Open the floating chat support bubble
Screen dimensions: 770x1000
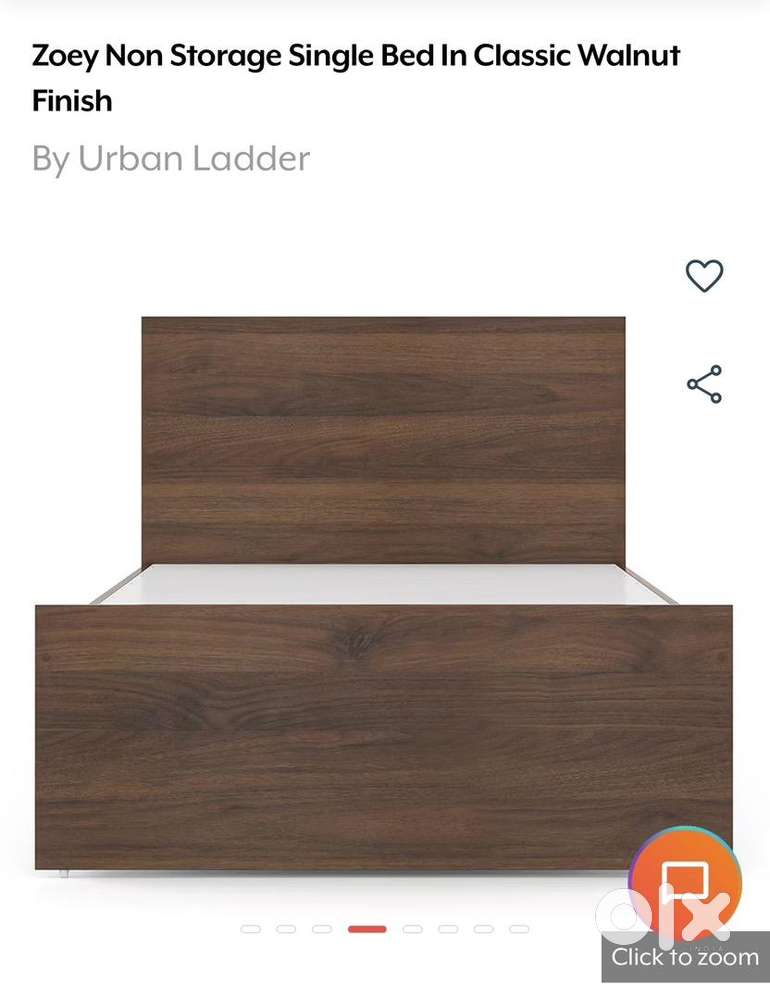tap(685, 880)
